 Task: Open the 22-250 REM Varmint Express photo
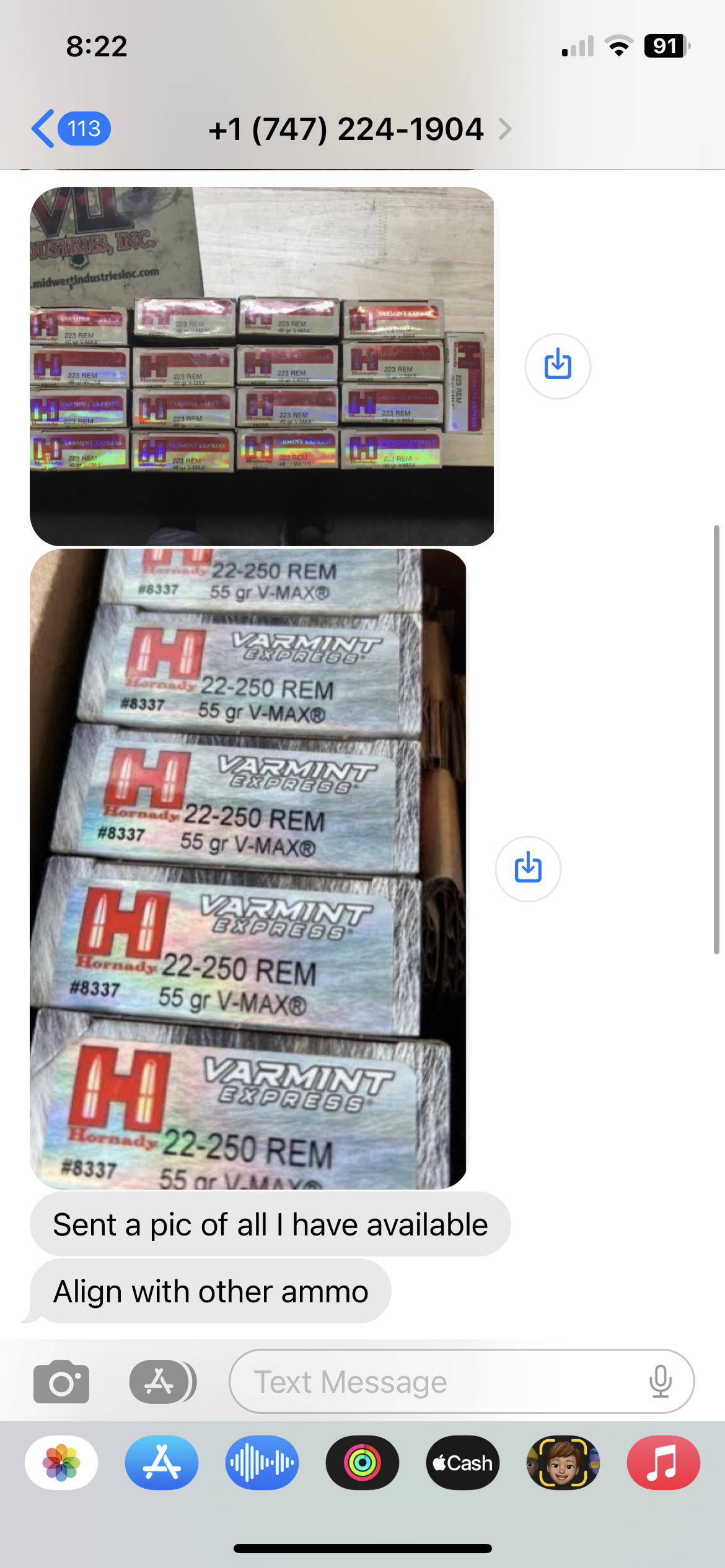click(248, 868)
